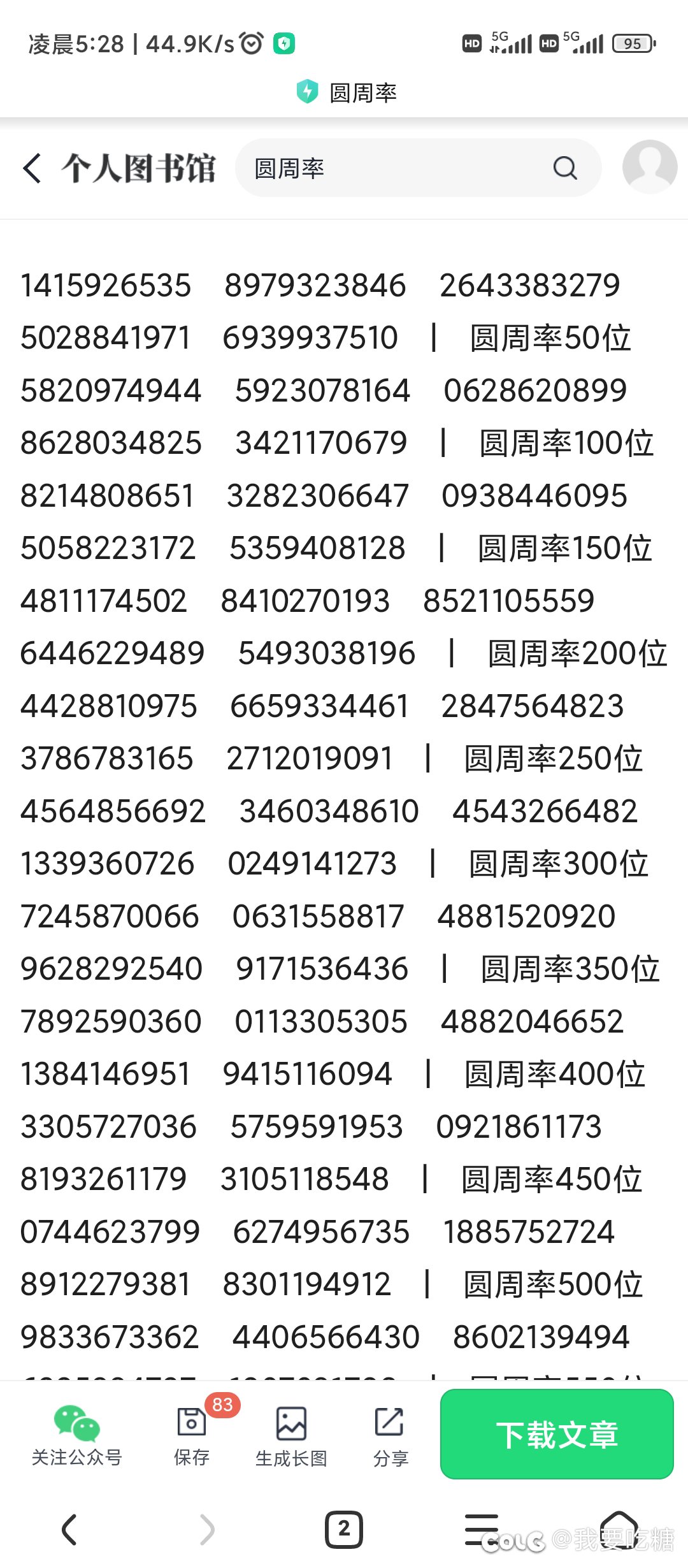This screenshot has width=688, height=1568.
Task: Tap the magnifier search icon
Action: click(x=565, y=169)
